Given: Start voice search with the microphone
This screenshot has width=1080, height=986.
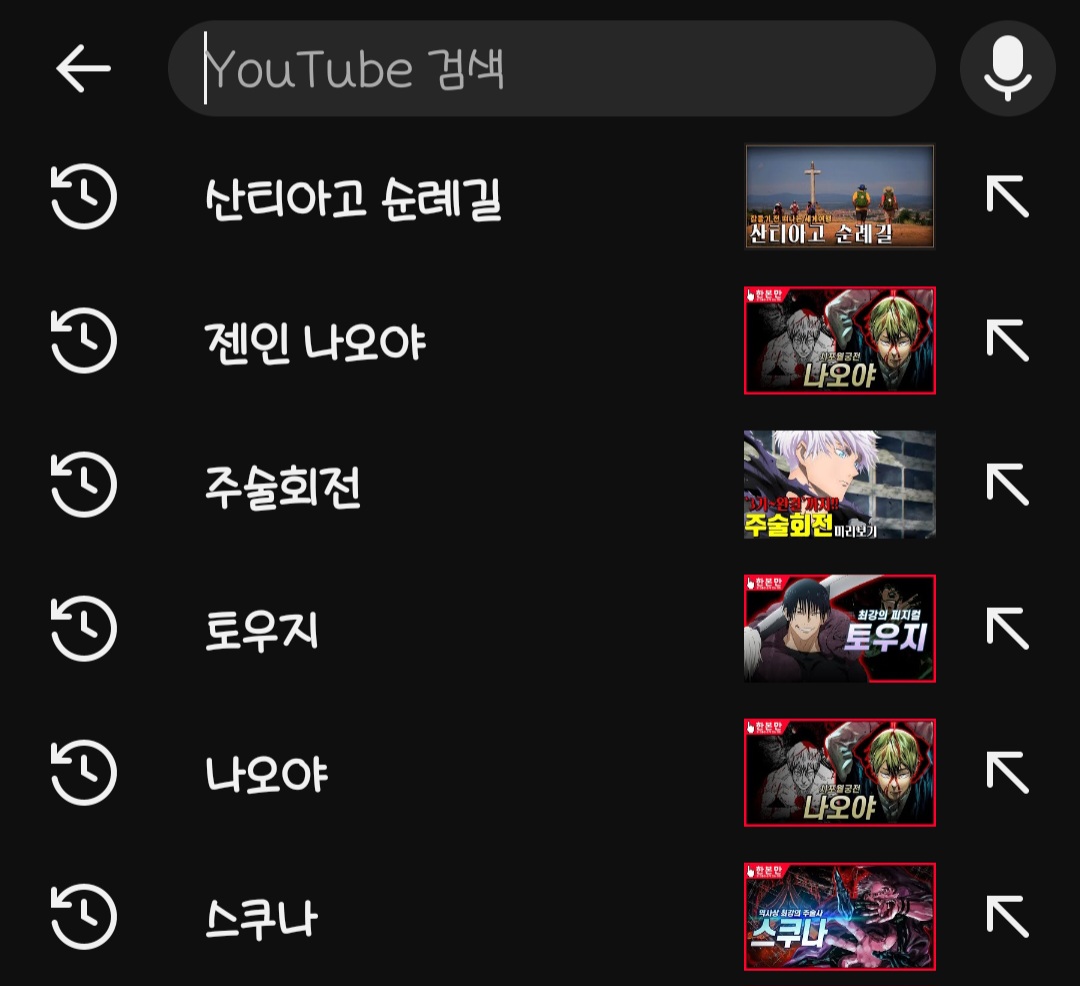Looking at the screenshot, I should [x=1007, y=69].
